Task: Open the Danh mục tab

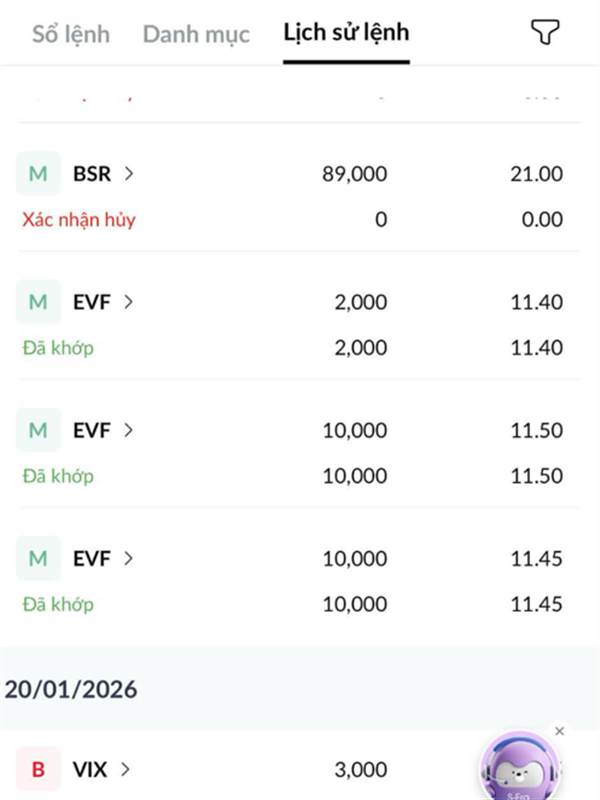Action: point(196,34)
